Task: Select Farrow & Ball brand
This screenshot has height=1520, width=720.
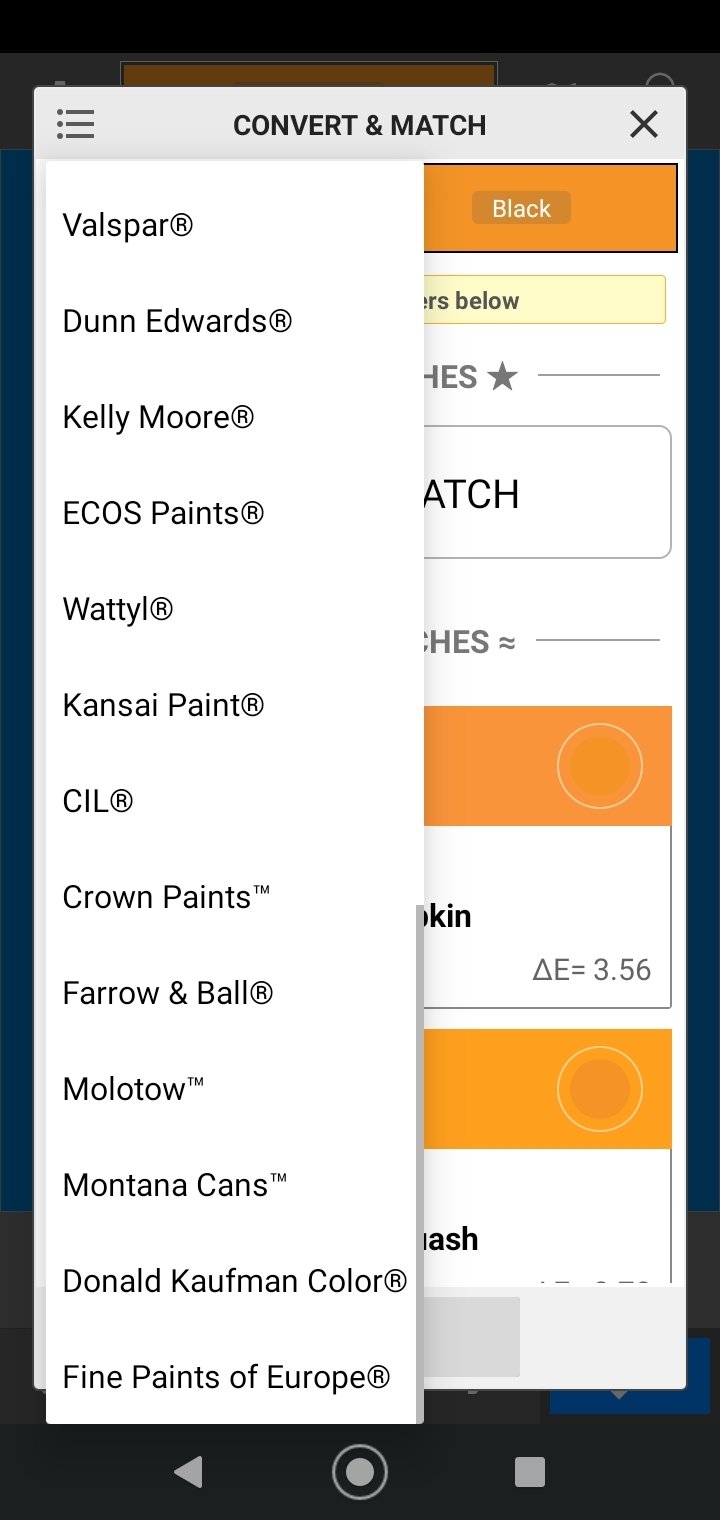Action: tap(232, 993)
